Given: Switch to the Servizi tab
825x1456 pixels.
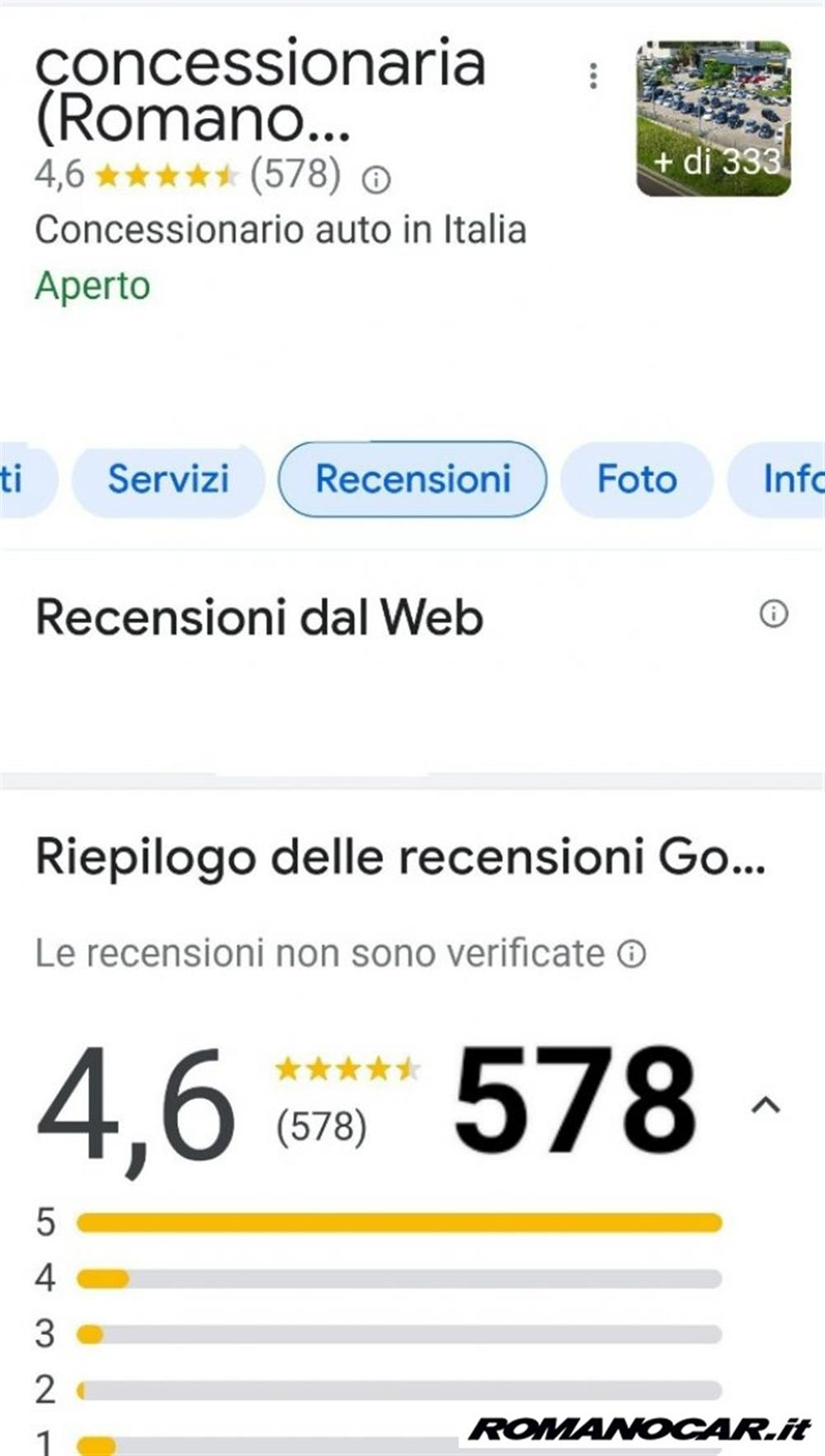Looking at the screenshot, I should [x=168, y=480].
